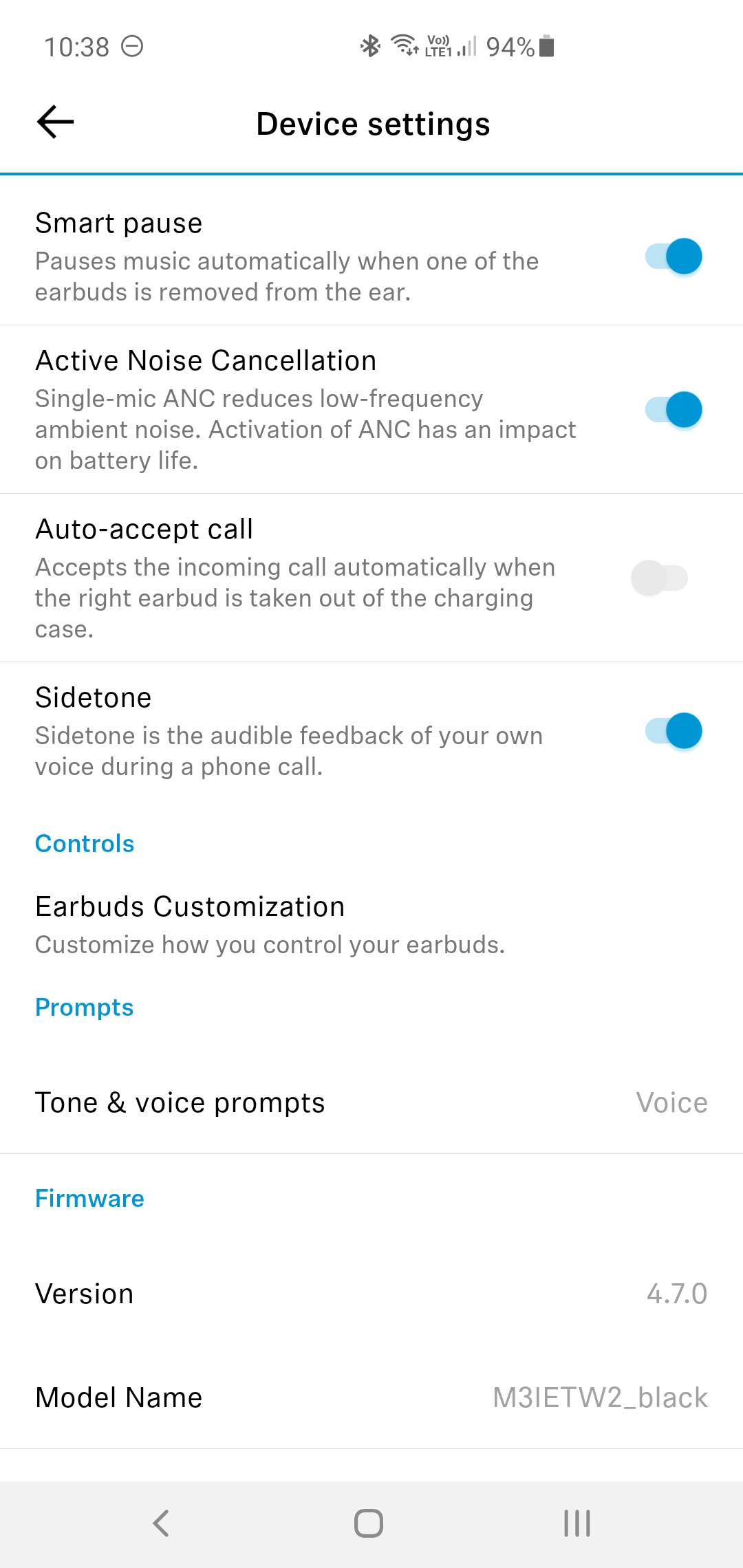Screen dimensions: 743x1568
Task: Open recent apps from the navigation bar
Action: click(577, 1523)
